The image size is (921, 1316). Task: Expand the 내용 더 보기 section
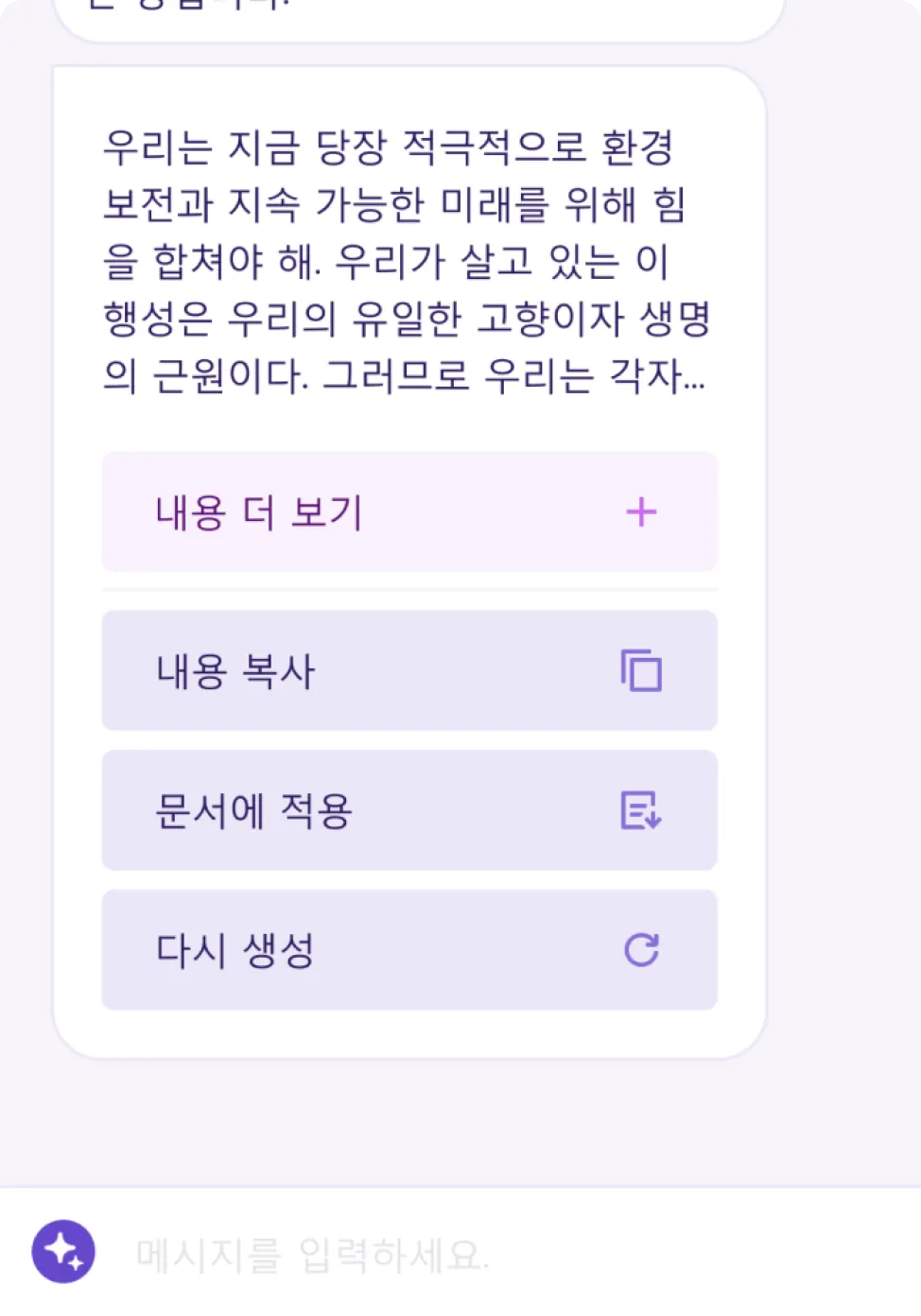[x=408, y=512]
